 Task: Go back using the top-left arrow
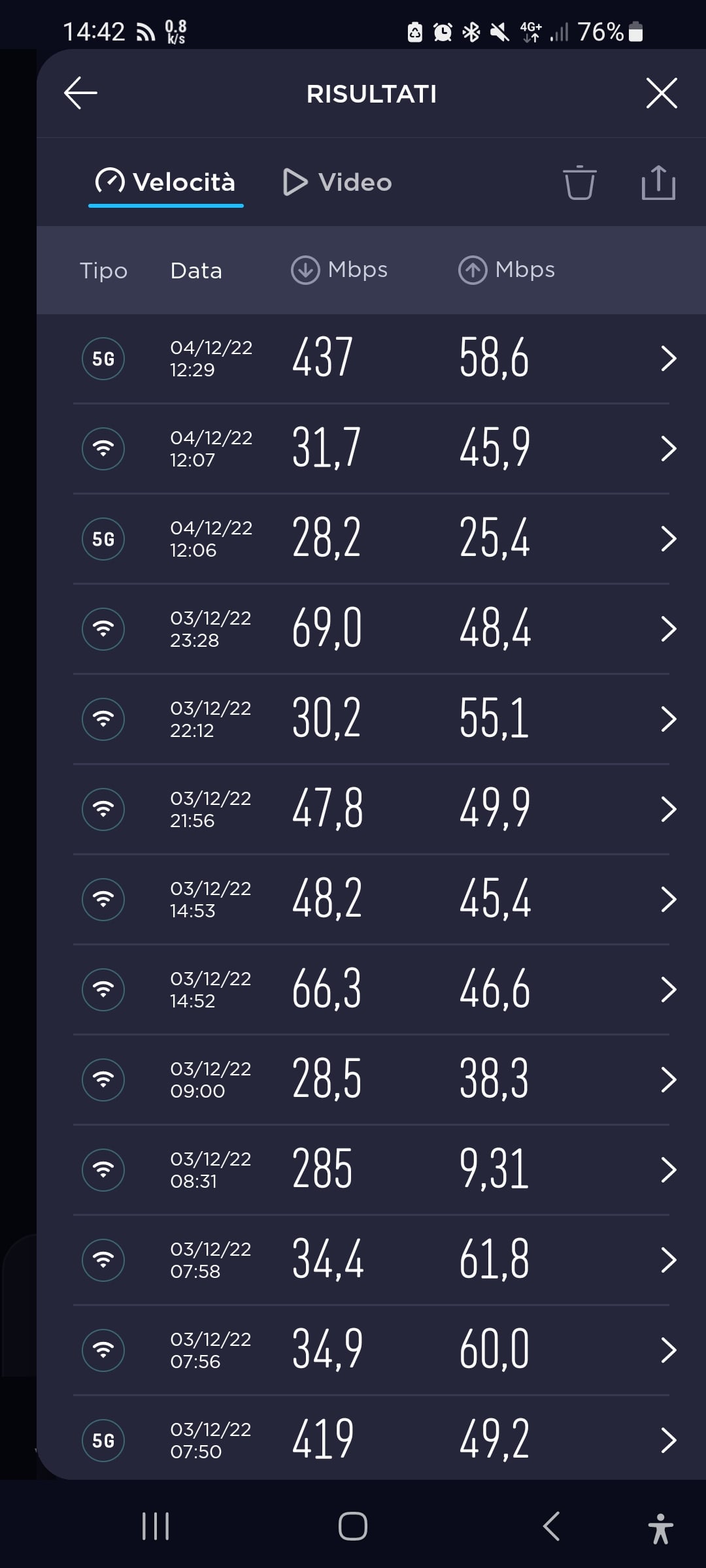click(80, 93)
